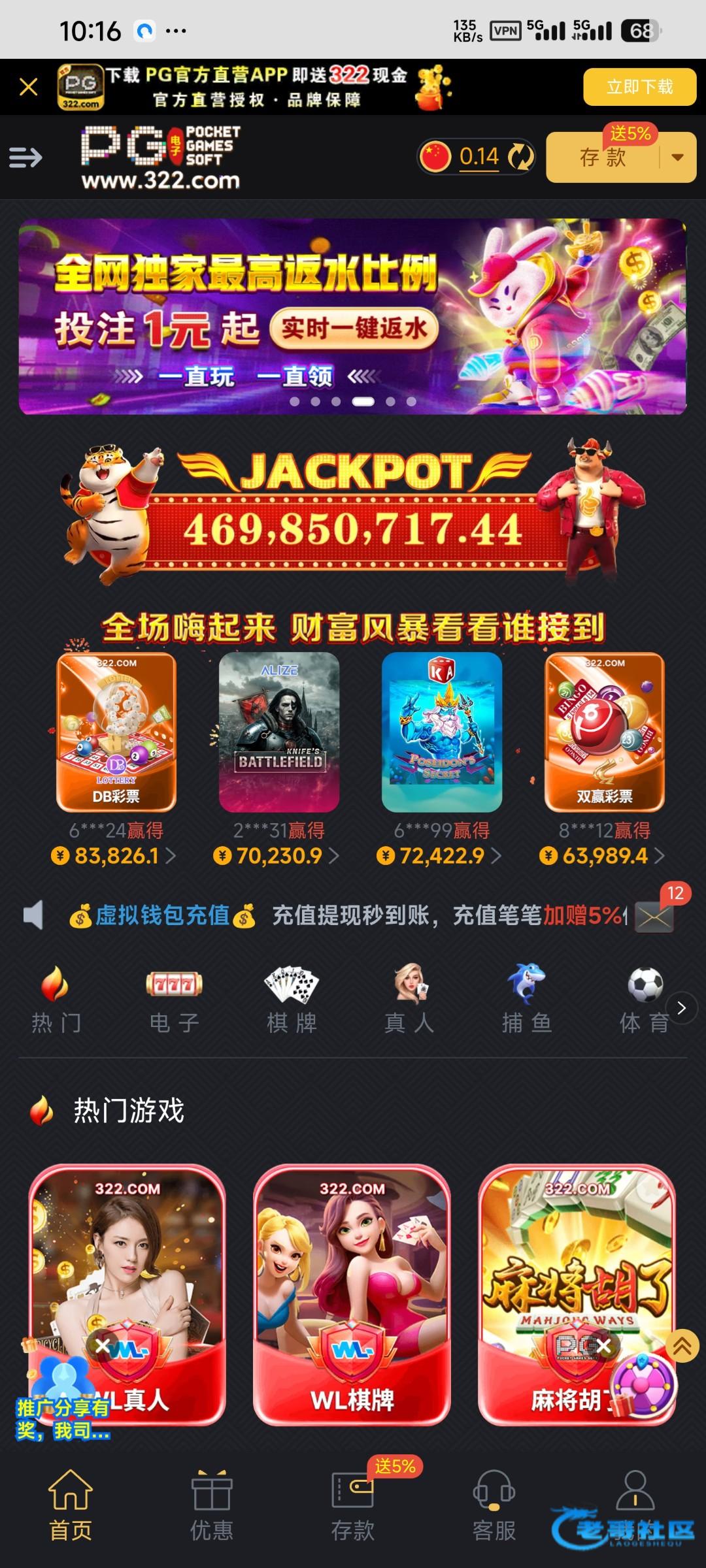Open the Knife's Battlefield game card

pyautogui.click(x=279, y=732)
